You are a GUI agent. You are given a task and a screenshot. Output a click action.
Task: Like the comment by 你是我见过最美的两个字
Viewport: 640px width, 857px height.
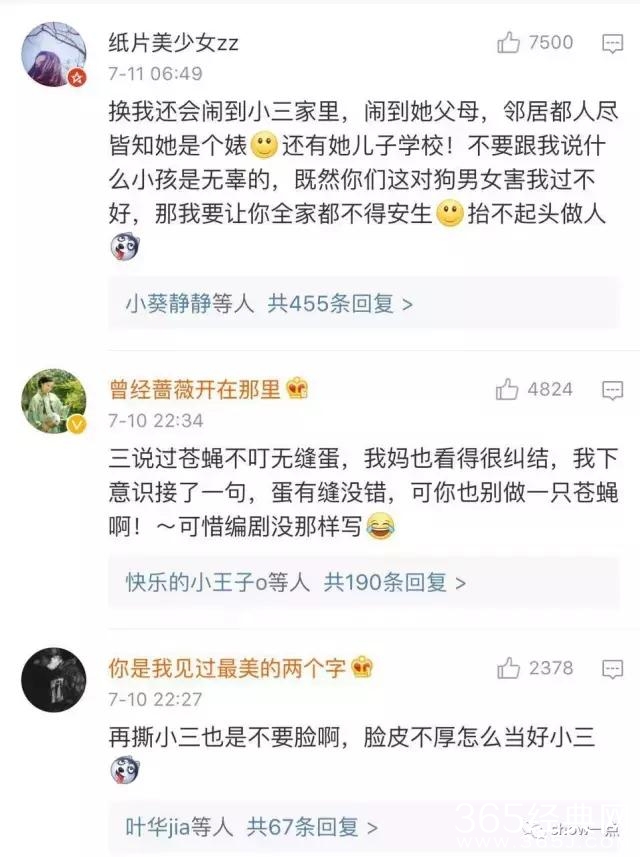click(509, 667)
